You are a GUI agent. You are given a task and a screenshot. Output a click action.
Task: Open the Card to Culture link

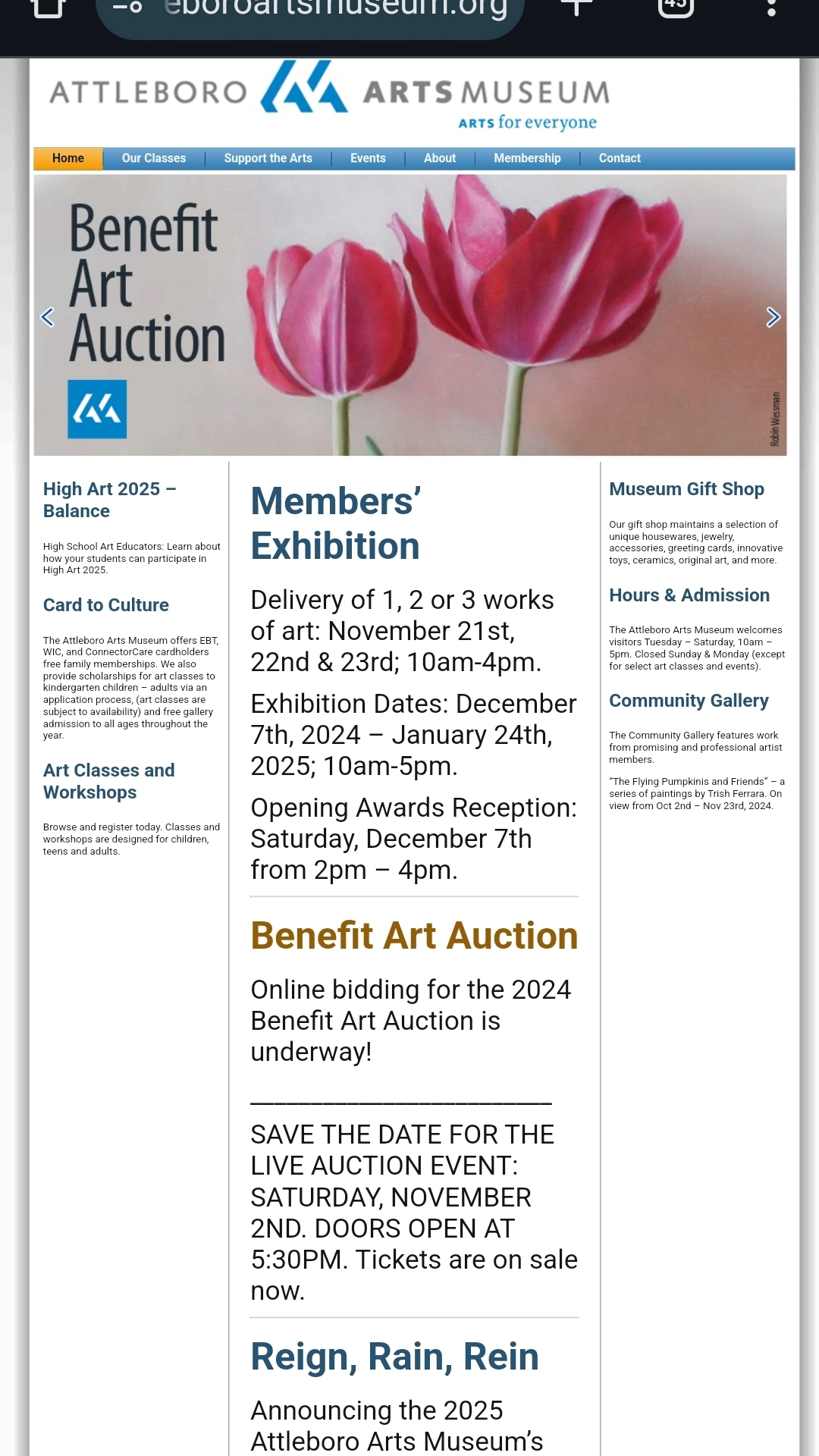pos(106,605)
